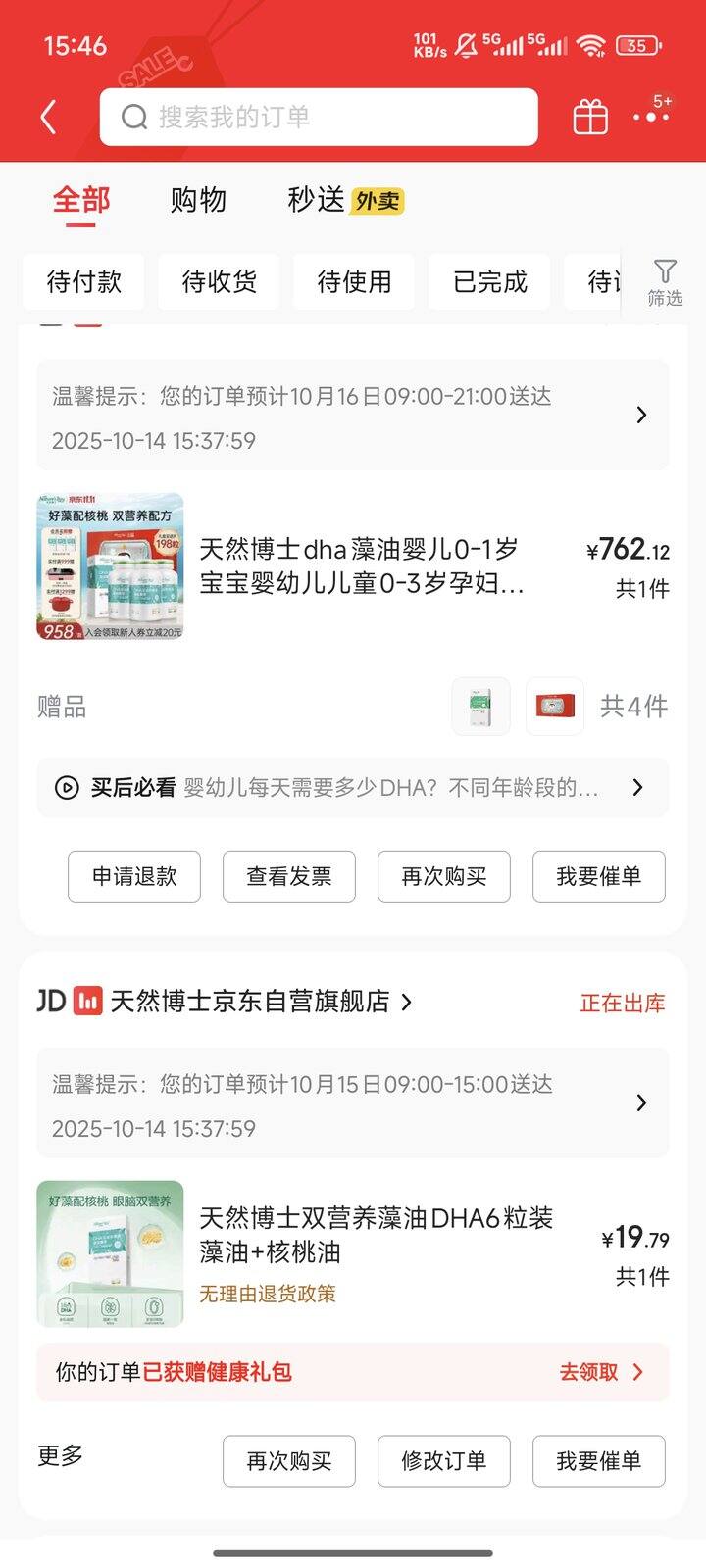The width and height of the screenshot is (706, 1568).
Task: Tap 修改订单 for the DHA6粒装 order
Action: pyautogui.click(x=444, y=1461)
